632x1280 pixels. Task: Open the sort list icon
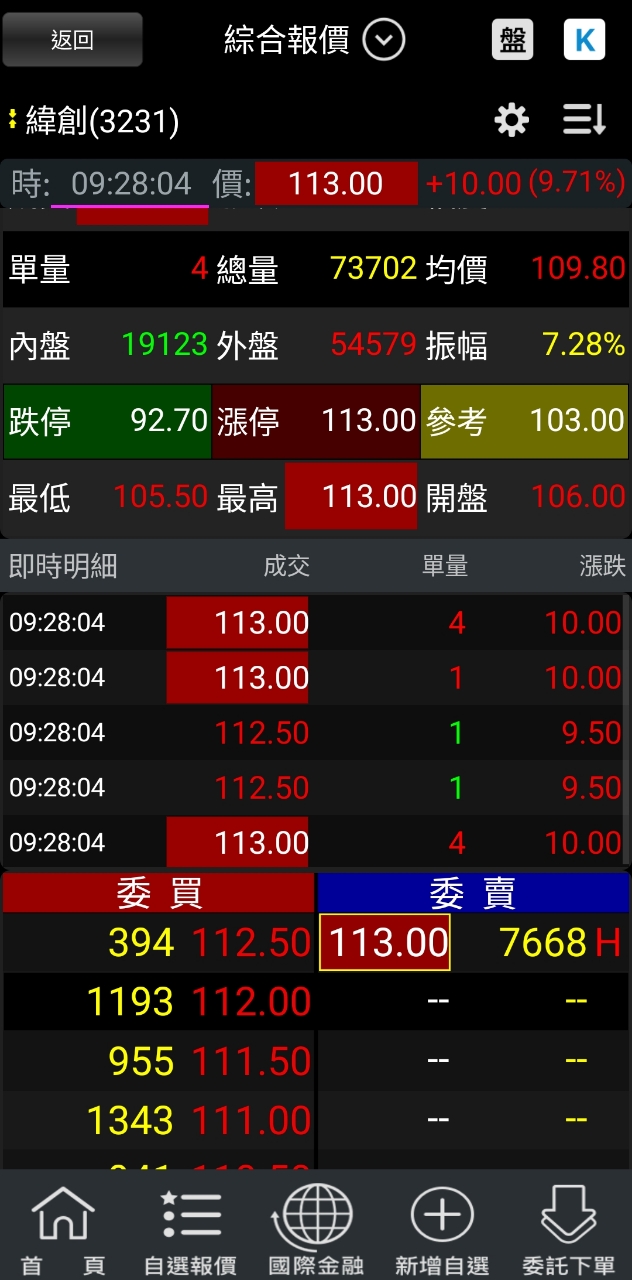click(x=585, y=121)
